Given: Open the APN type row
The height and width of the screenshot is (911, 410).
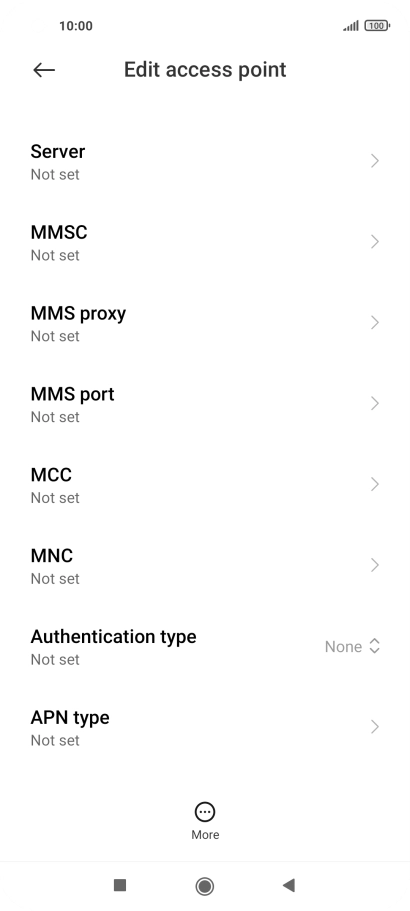Looking at the screenshot, I should [x=205, y=727].
